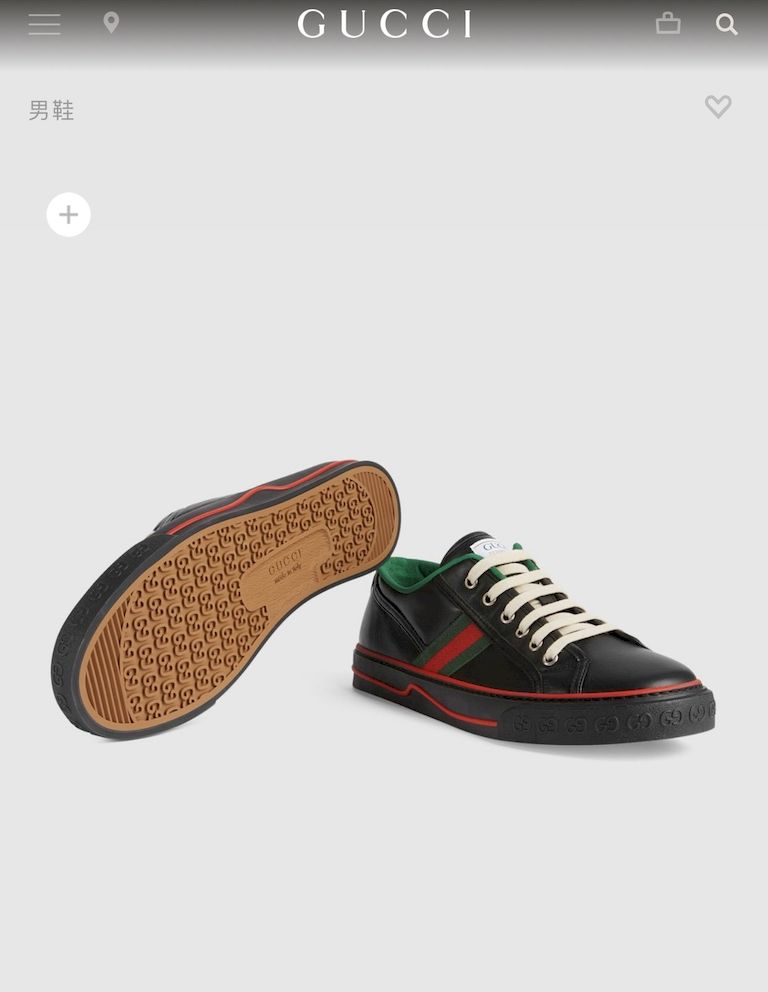Open the search icon
This screenshot has height=992, width=768.
727,24
